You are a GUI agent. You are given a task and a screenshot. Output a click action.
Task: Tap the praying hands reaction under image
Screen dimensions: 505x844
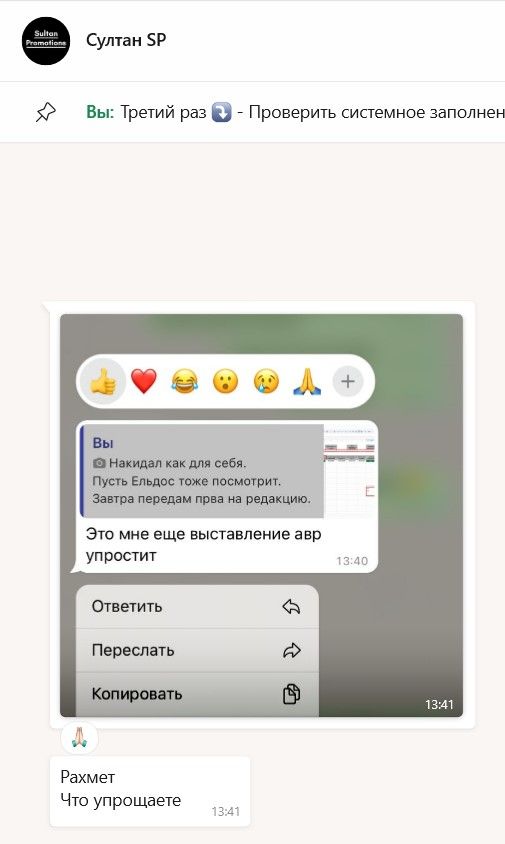click(x=79, y=737)
